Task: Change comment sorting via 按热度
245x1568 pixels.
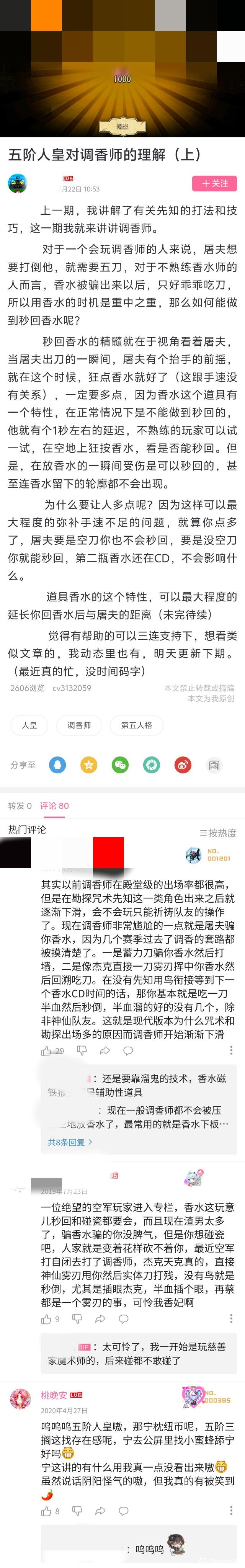Action: click(217, 833)
